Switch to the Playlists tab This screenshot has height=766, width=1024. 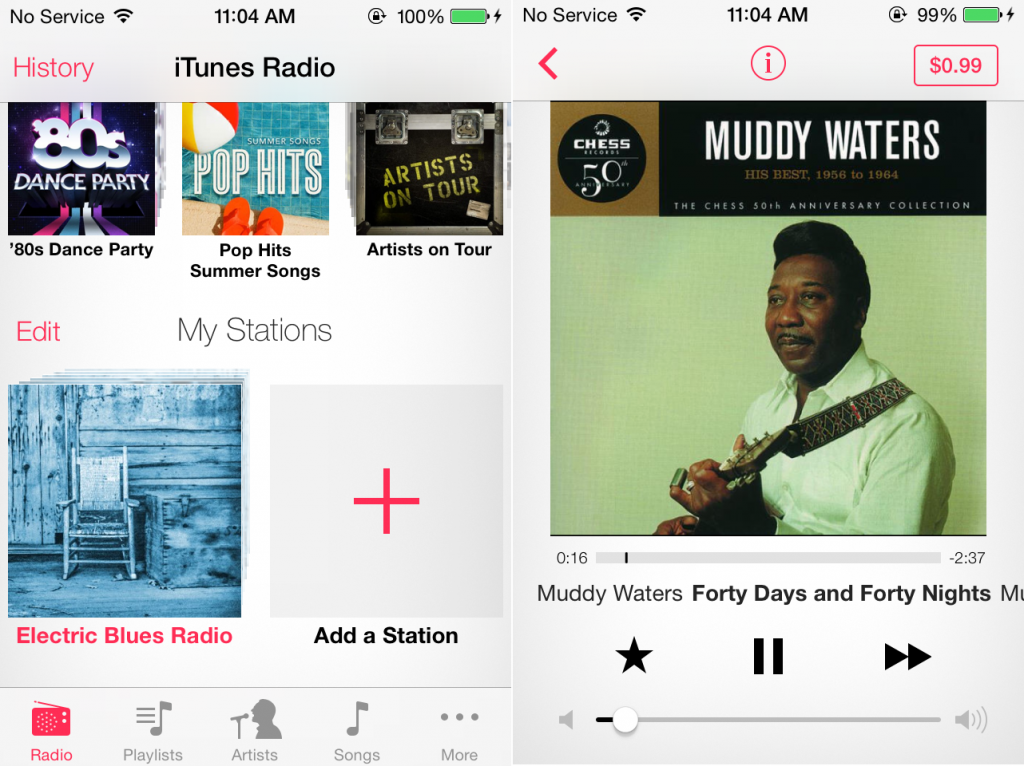pos(153,731)
